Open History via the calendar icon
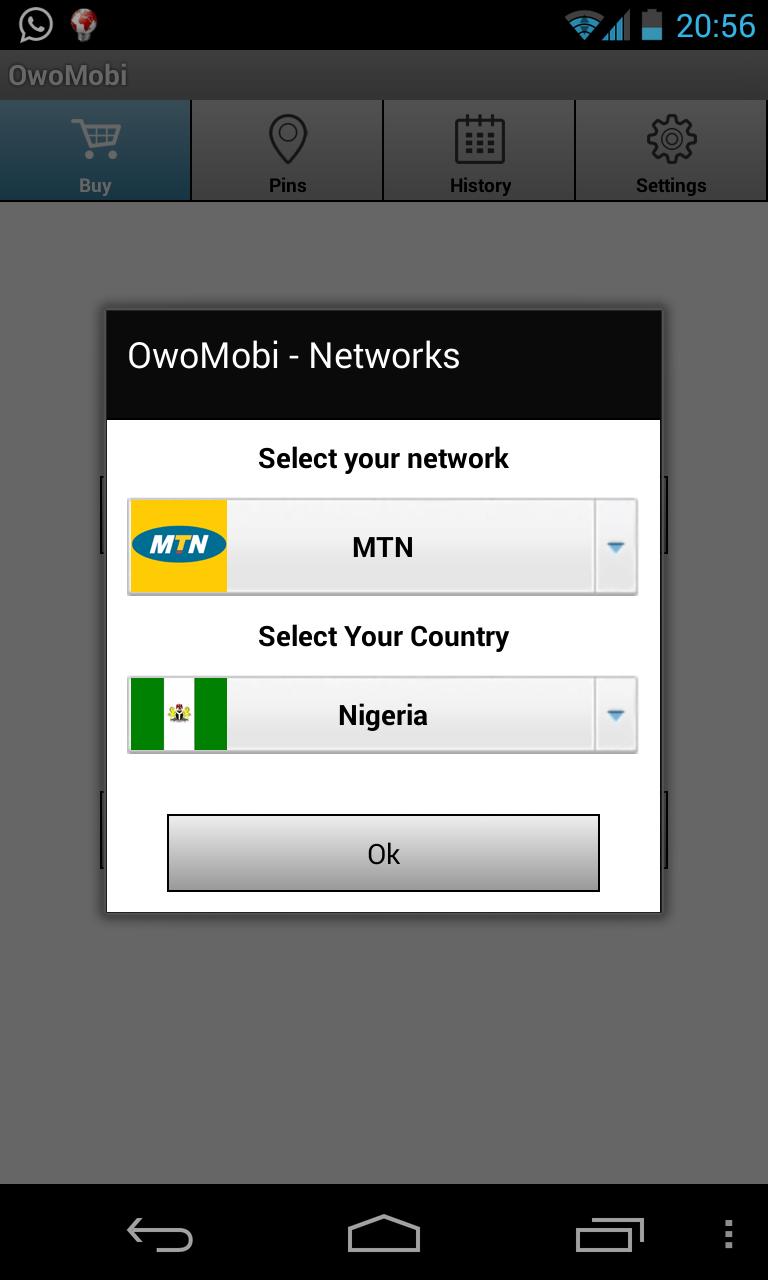The image size is (768, 1280). pos(479,140)
